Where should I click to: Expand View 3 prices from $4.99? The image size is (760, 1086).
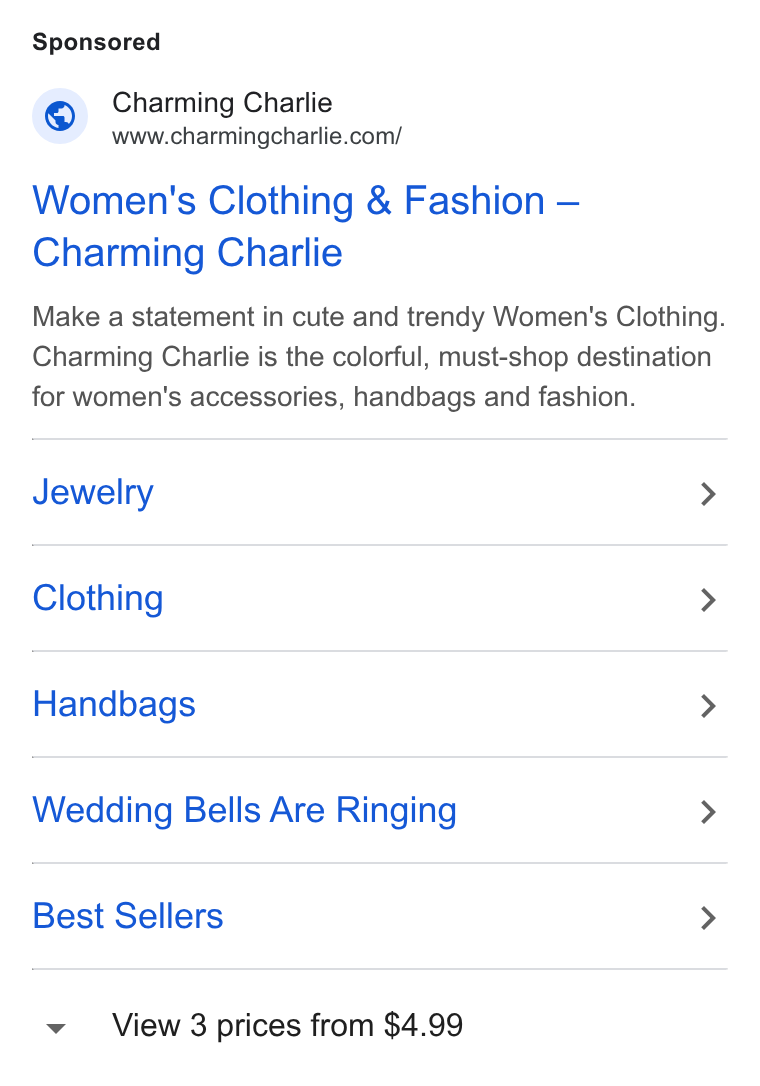click(x=254, y=1026)
